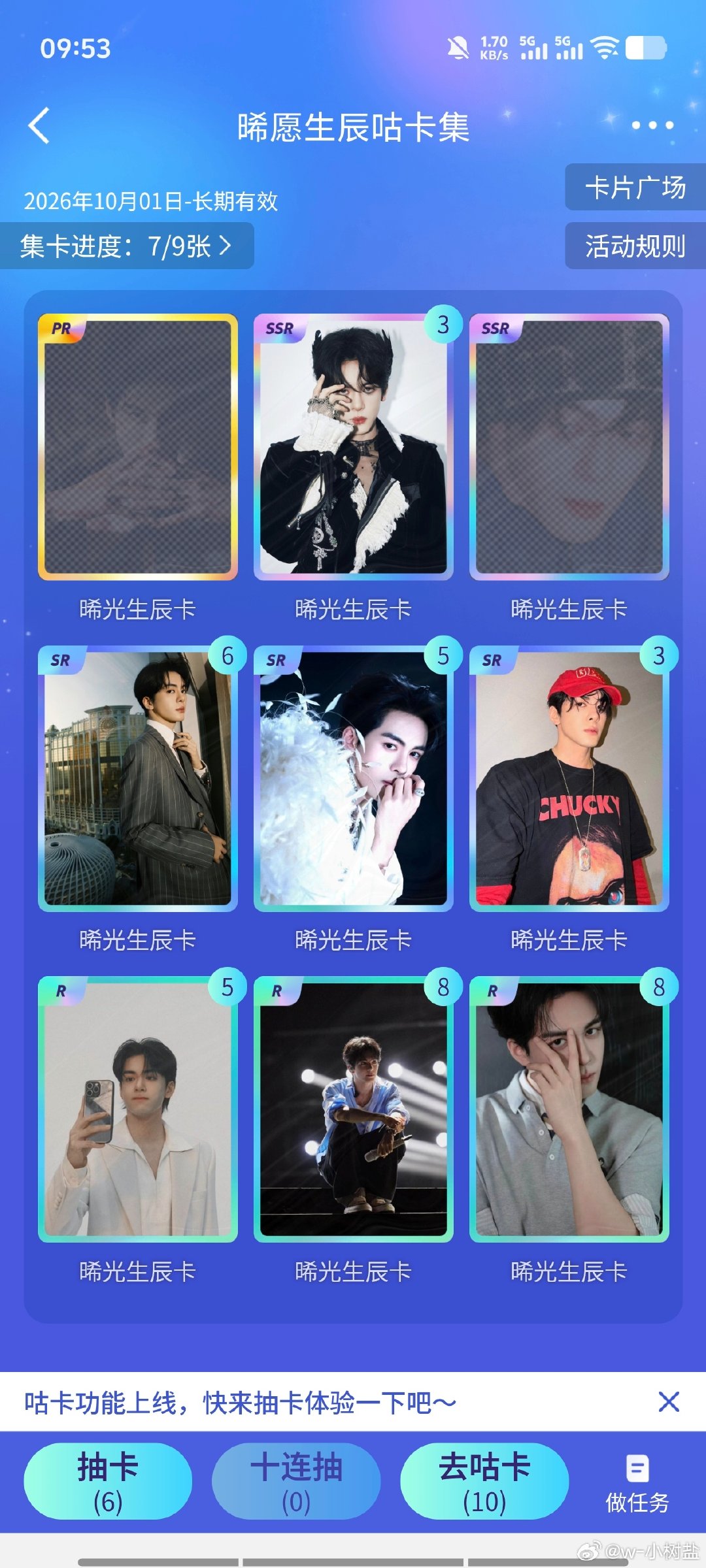Open the SR red-cap card
706x1568 pixels.
click(569, 778)
